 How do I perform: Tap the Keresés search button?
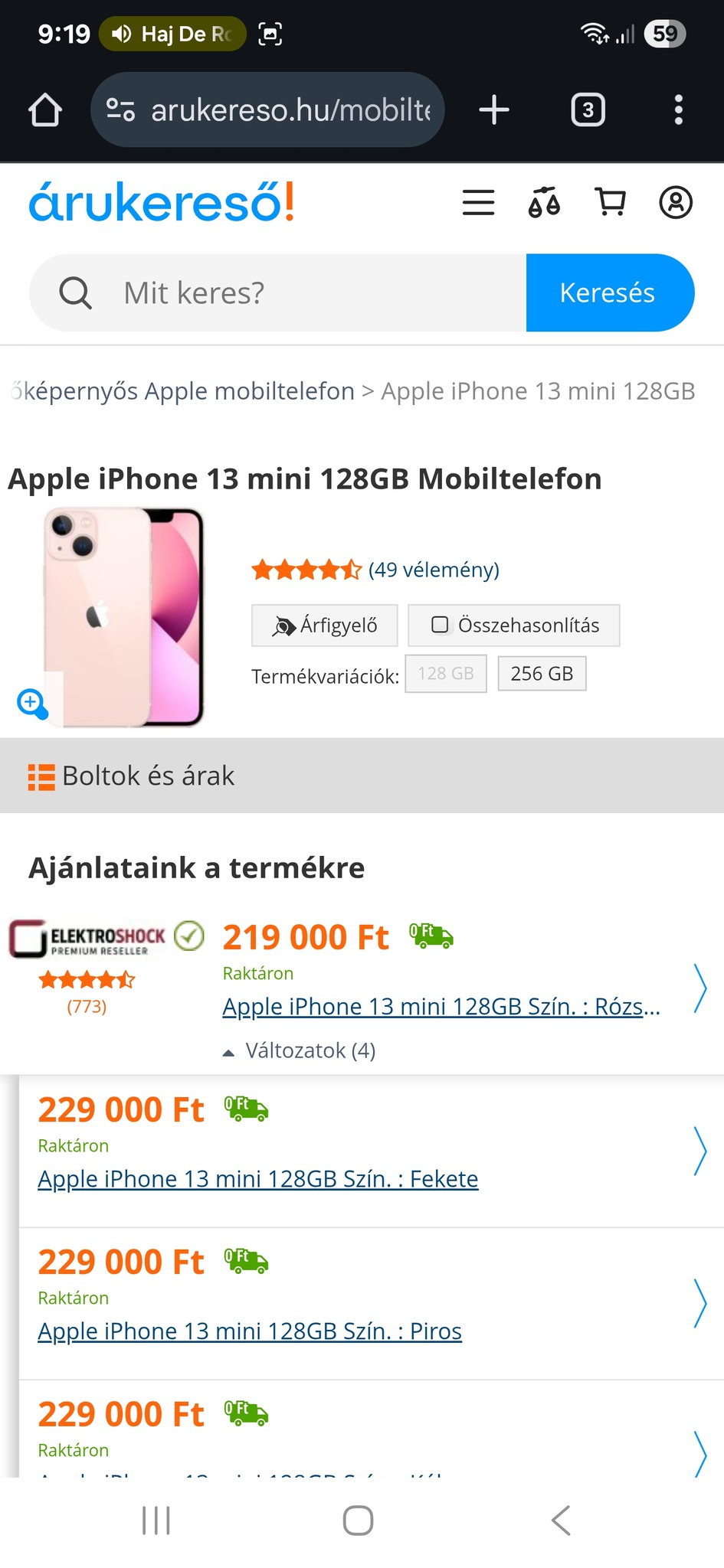tap(609, 292)
